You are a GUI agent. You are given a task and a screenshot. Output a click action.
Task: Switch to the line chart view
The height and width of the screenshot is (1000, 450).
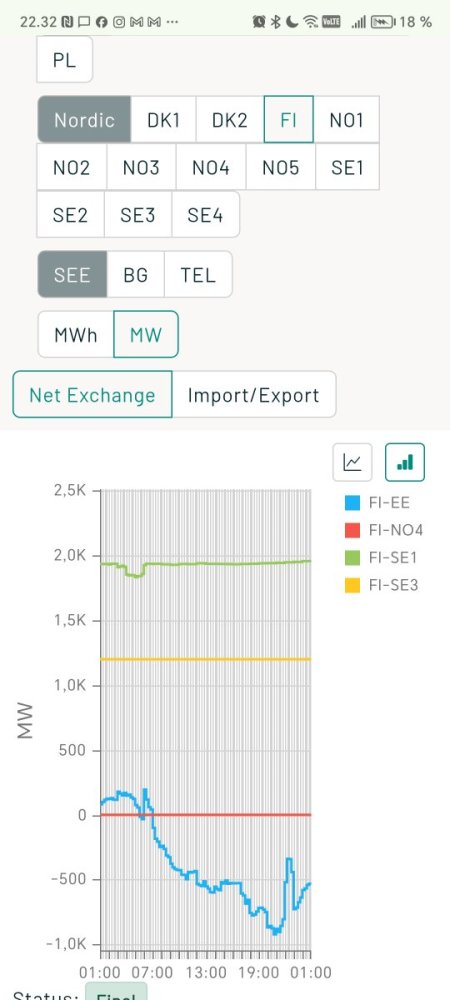click(352, 462)
